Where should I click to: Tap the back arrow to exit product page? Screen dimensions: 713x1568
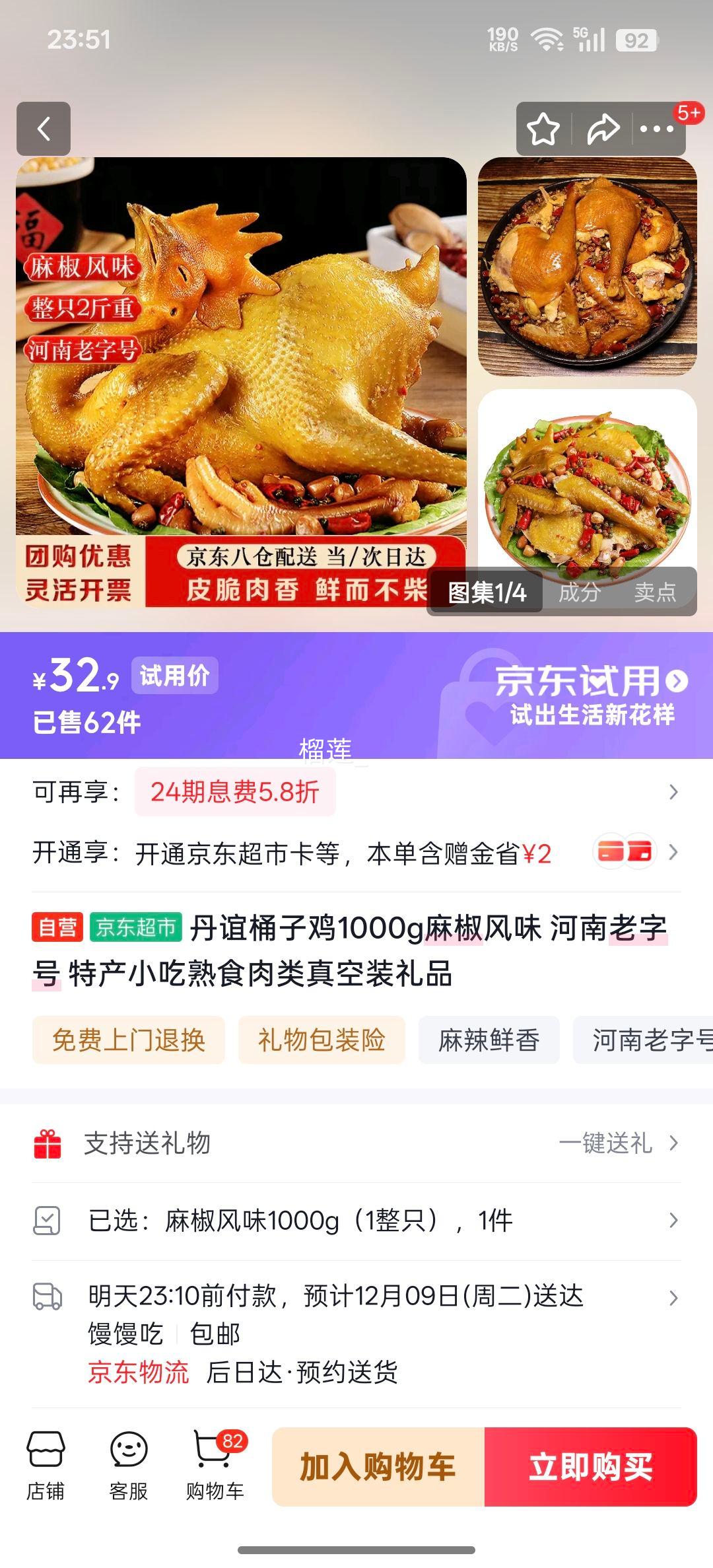(44, 128)
